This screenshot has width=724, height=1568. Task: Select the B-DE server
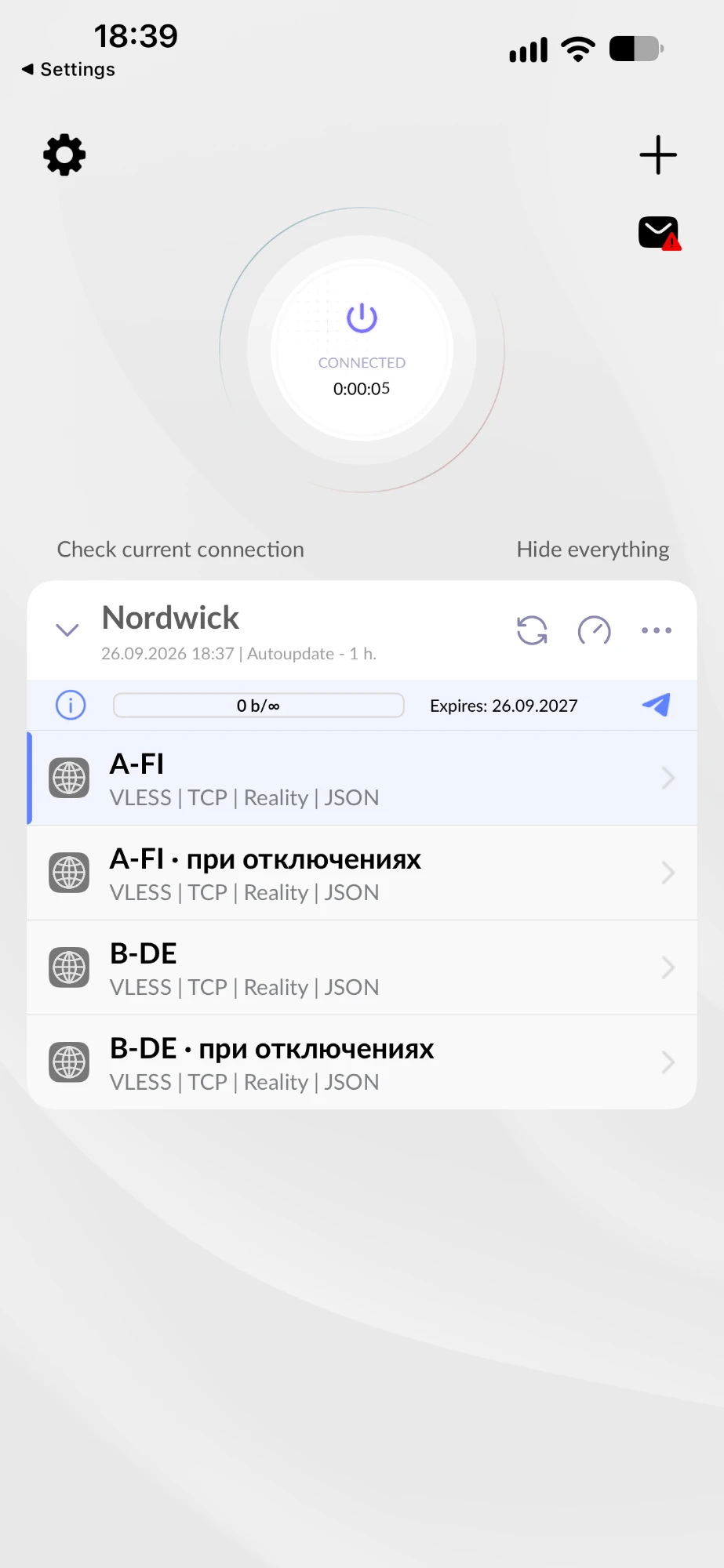(362, 967)
